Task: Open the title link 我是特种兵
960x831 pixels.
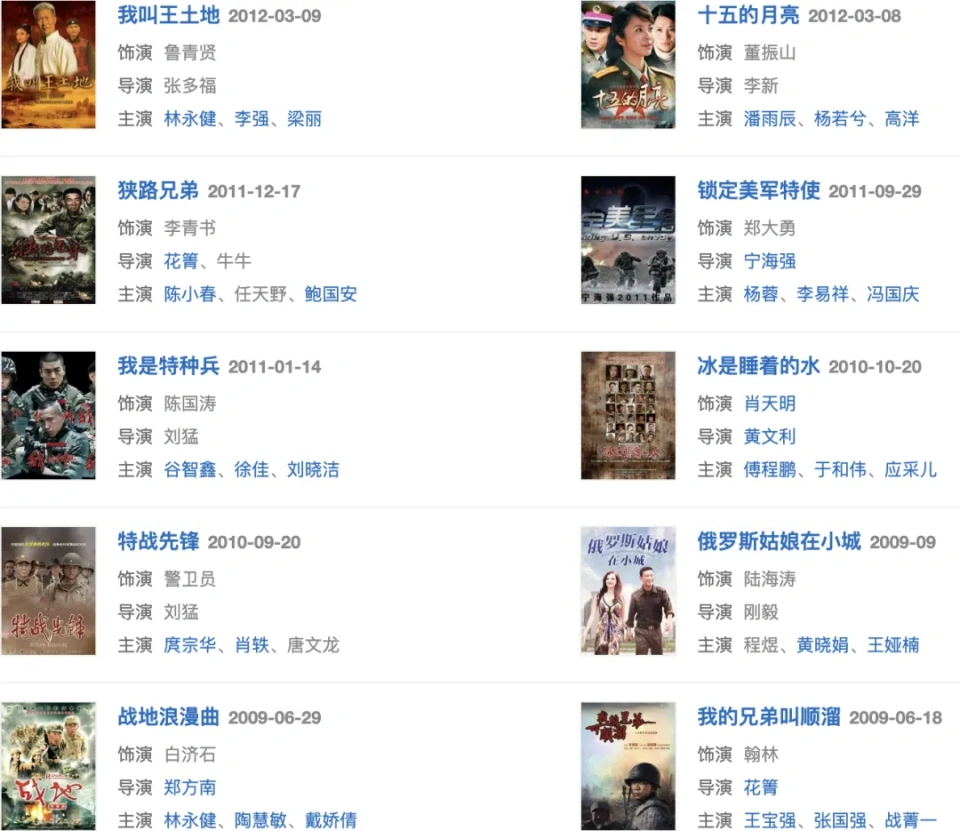Action: pyautogui.click(x=168, y=366)
